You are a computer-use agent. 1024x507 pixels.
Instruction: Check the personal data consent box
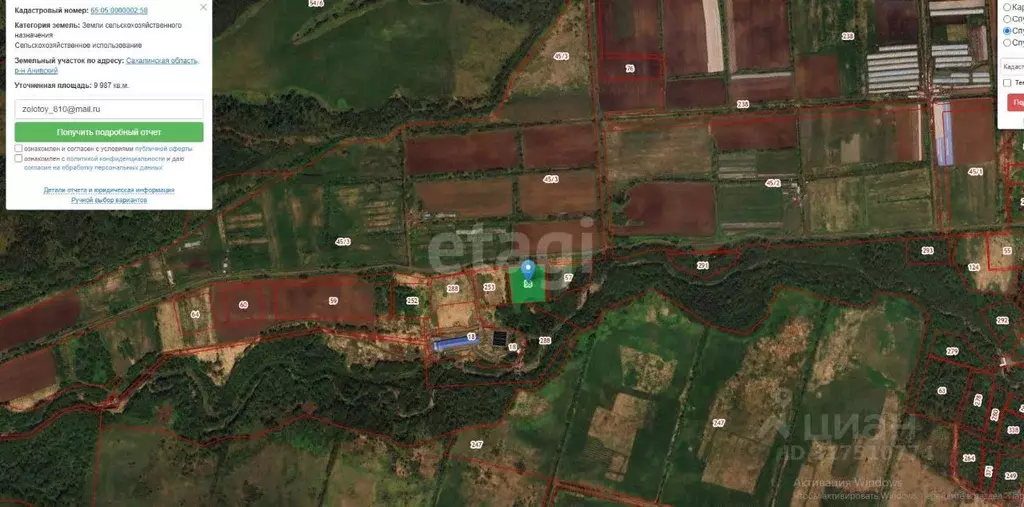pos(19,158)
